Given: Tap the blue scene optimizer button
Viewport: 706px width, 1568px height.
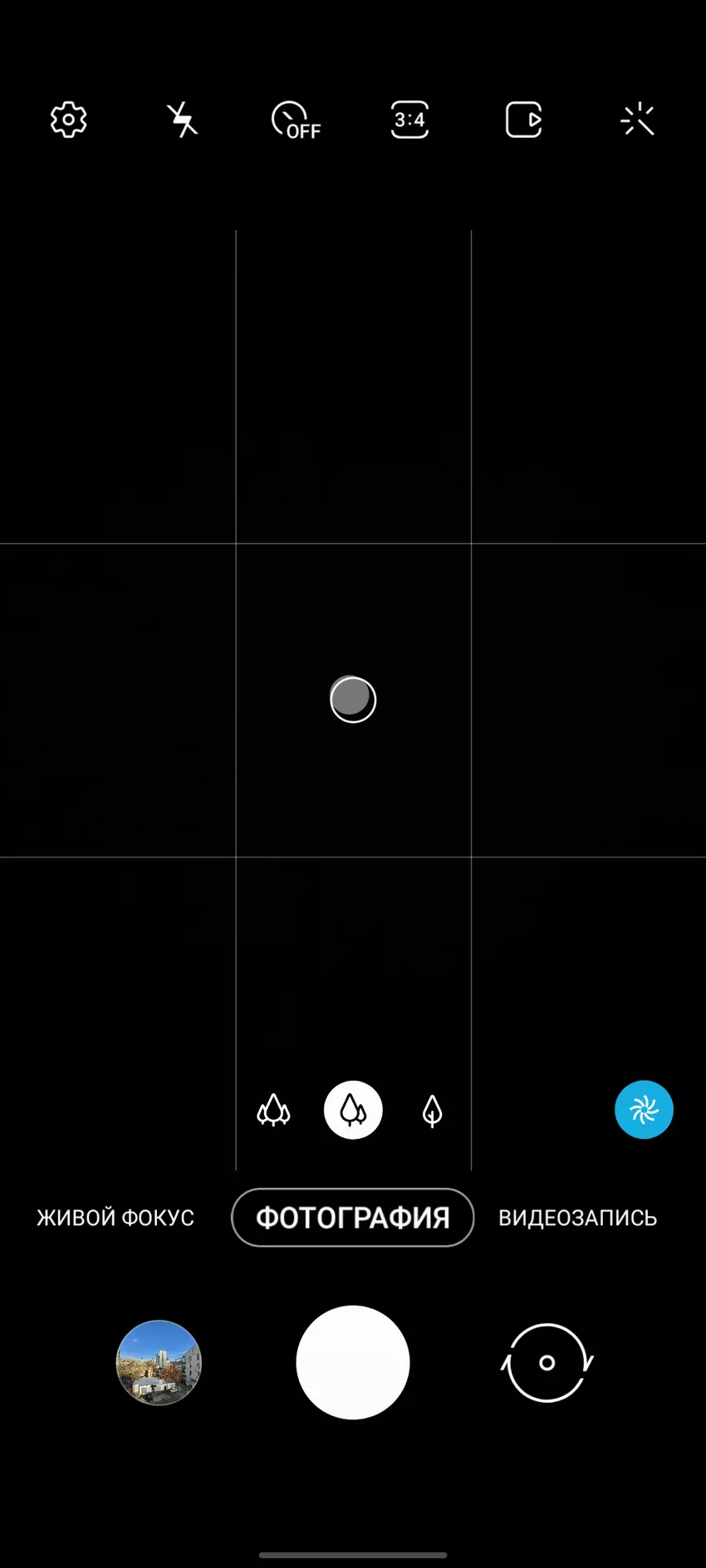Looking at the screenshot, I should tap(644, 1110).
